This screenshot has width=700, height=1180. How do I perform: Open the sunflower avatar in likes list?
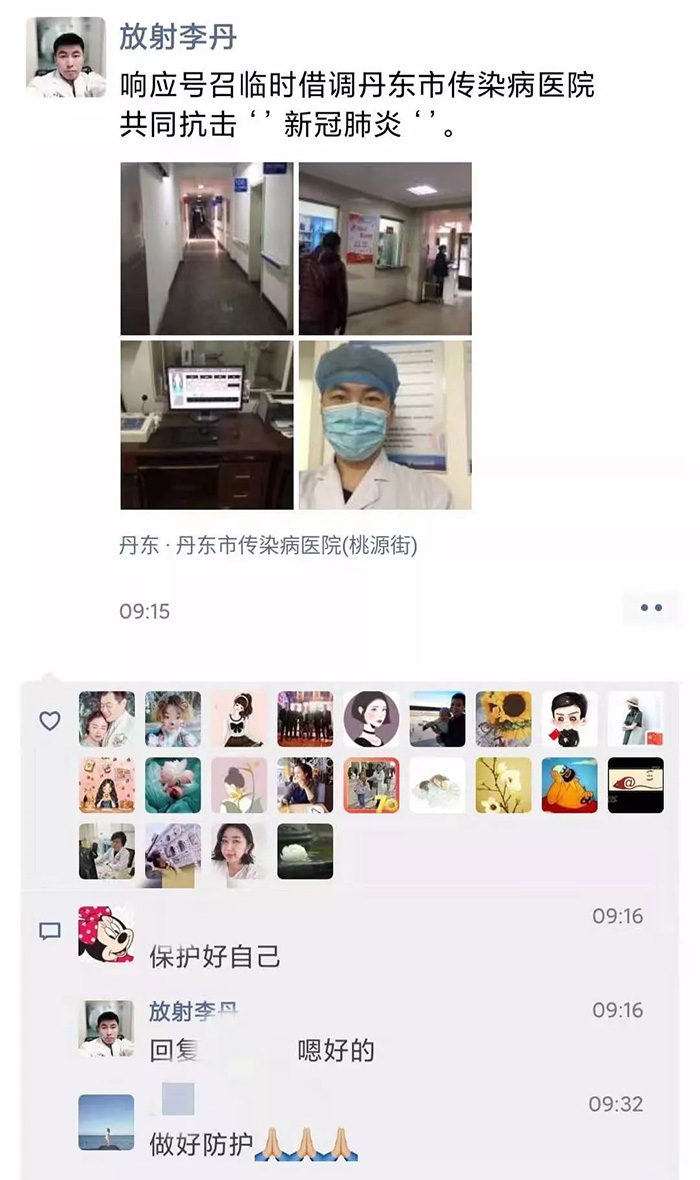tap(503, 719)
